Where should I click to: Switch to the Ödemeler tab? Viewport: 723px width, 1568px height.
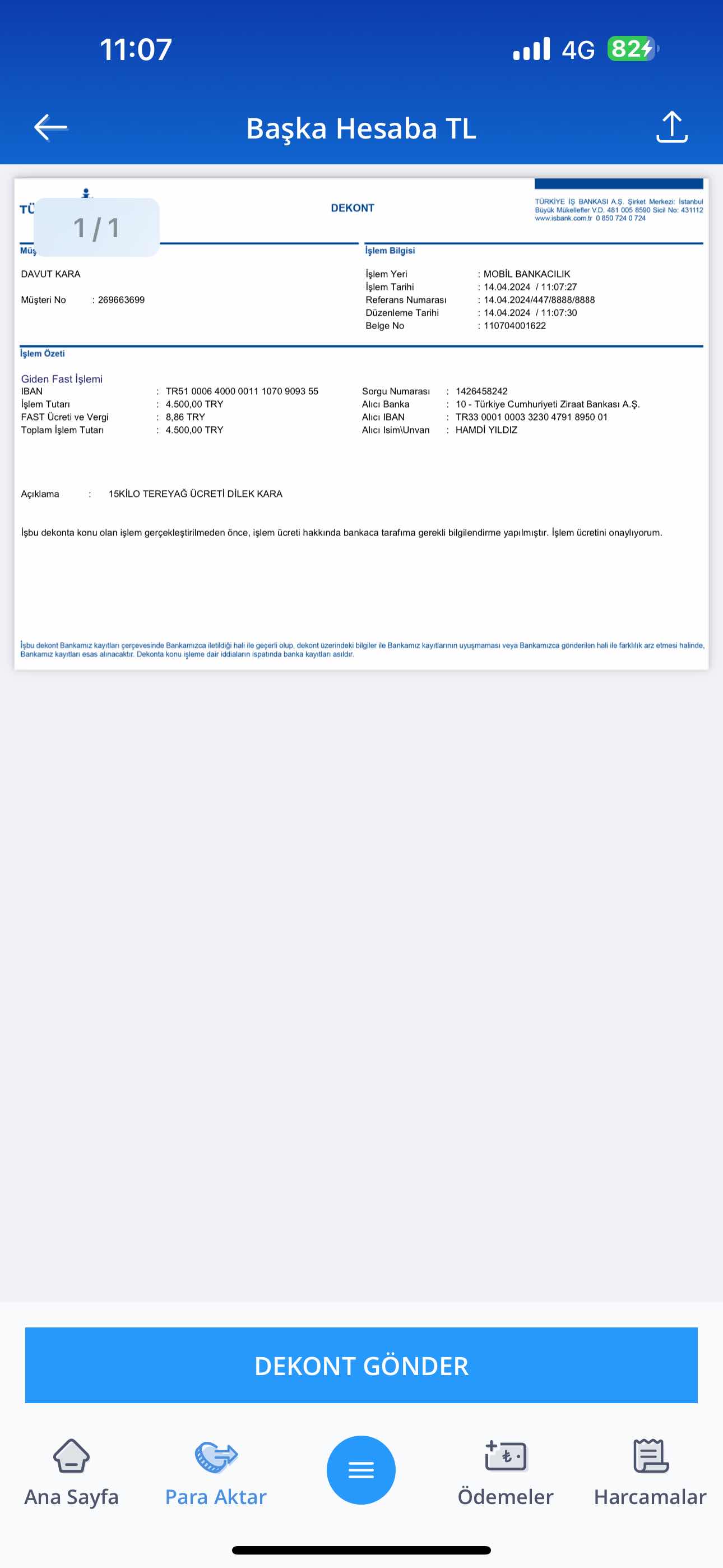pyautogui.click(x=505, y=1471)
